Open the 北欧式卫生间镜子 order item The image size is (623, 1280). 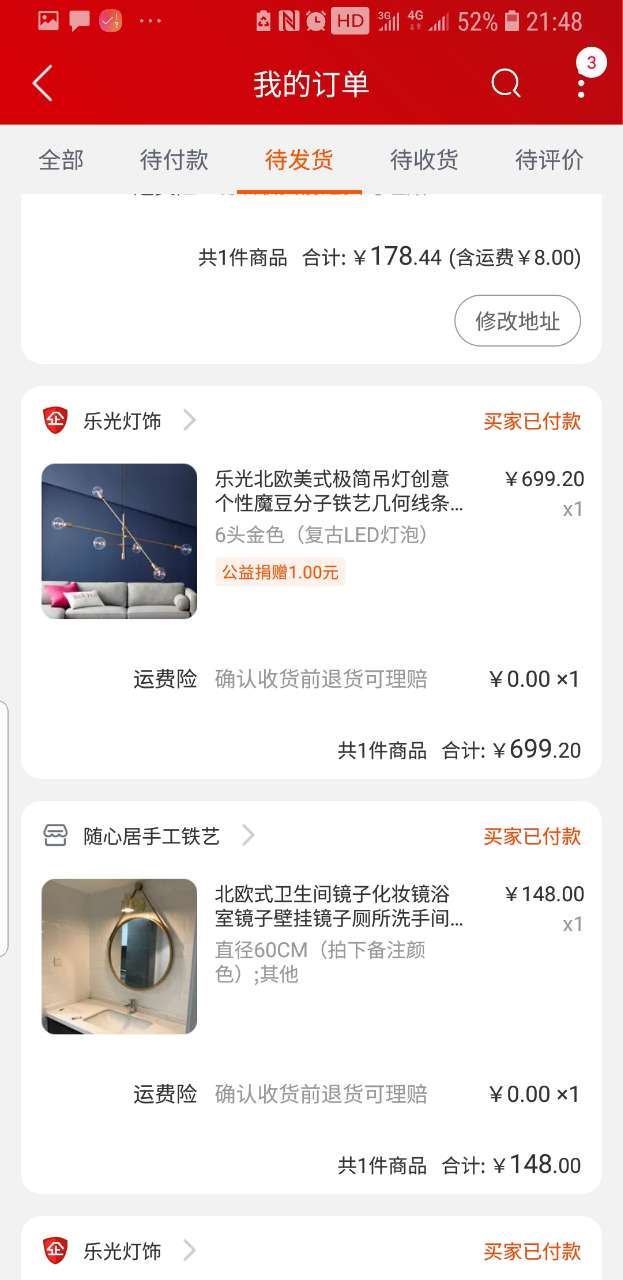339,906
